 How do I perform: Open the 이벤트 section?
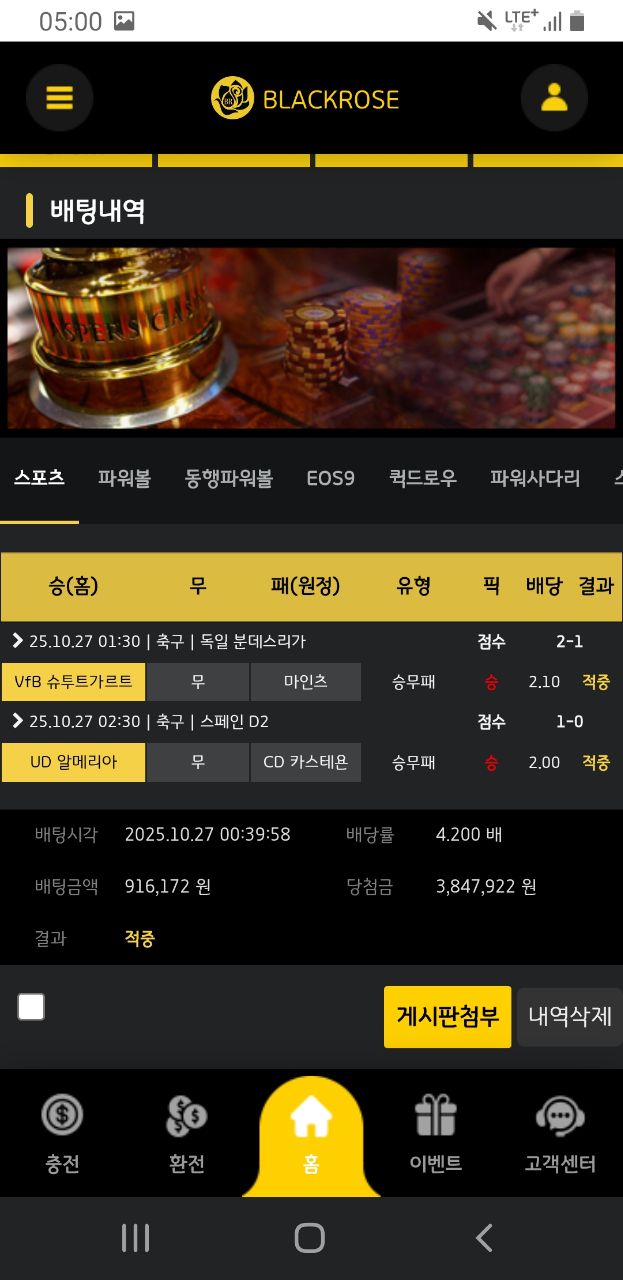pyautogui.click(x=435, y=1134)
